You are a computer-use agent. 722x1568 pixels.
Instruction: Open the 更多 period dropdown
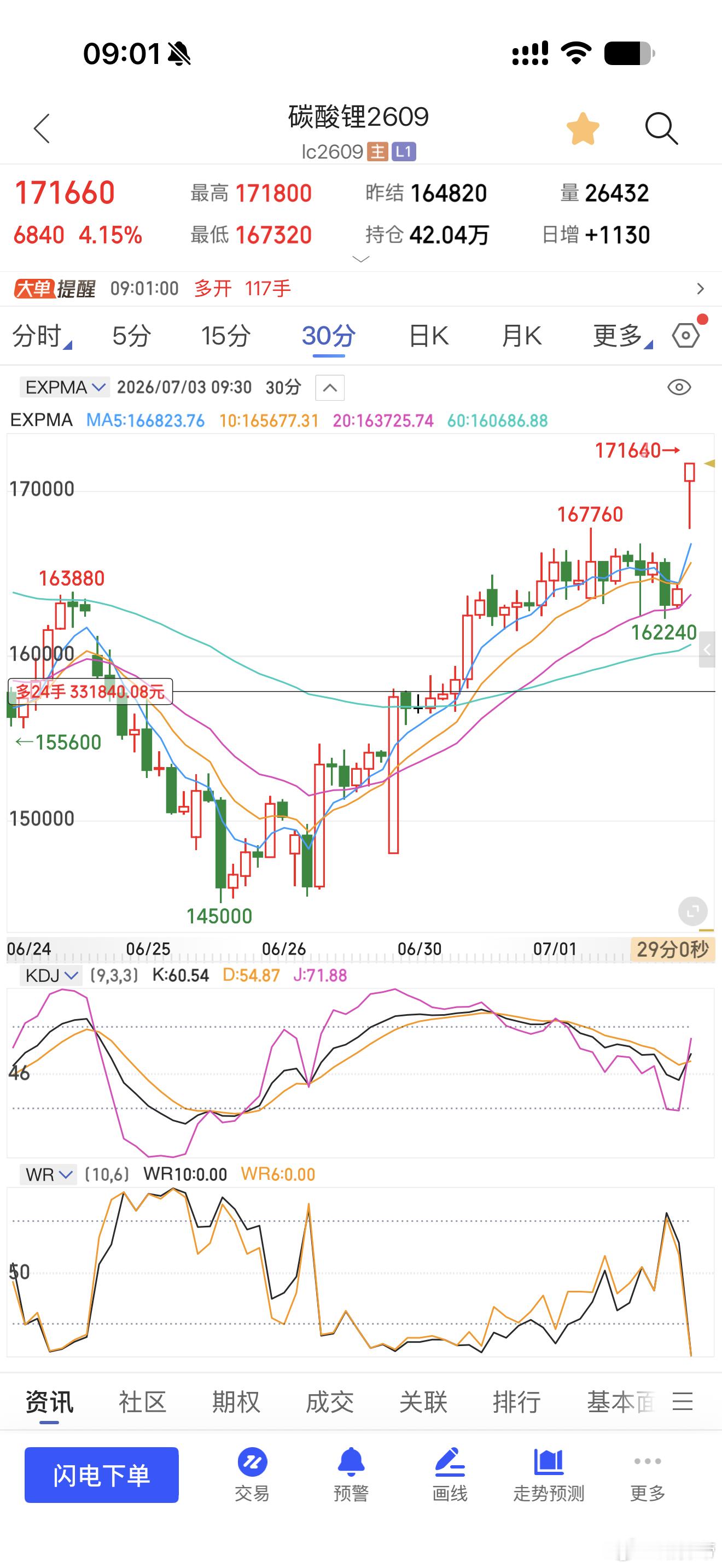tap(622, 336)
